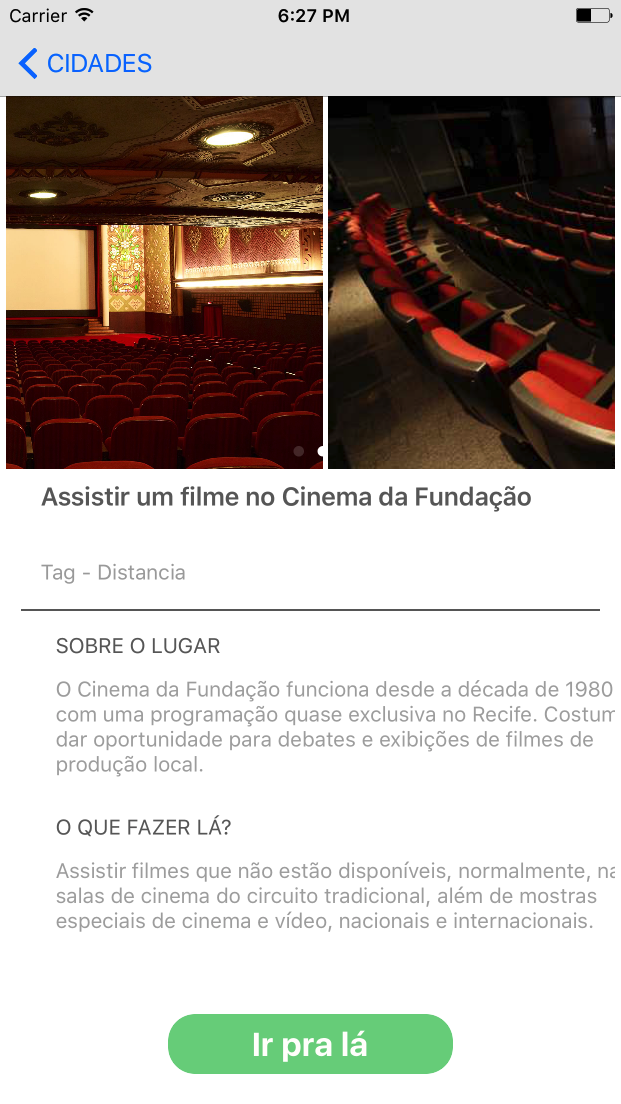Open the cinema auditorium photo with the screen
621x1104 pixels.
pyautogui.click(x=164, y=282)
